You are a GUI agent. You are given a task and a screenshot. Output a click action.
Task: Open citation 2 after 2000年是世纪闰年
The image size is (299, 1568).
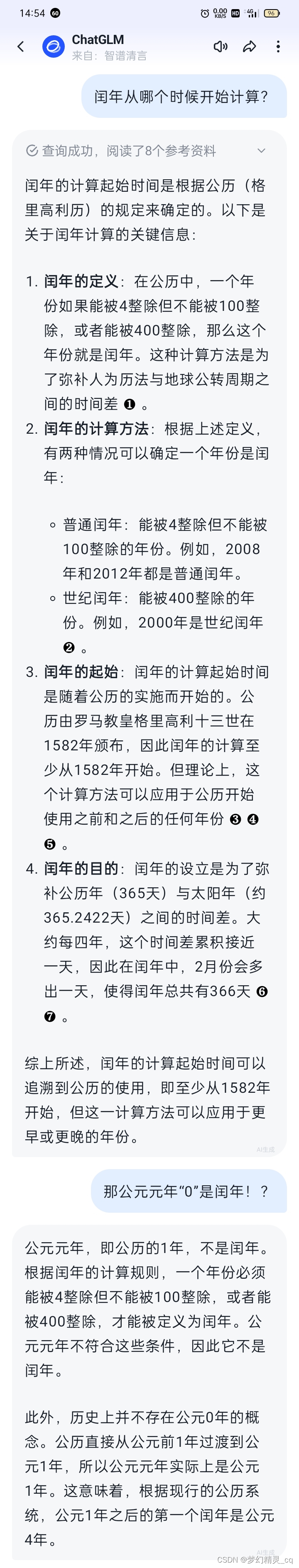[x=69, y=647]
